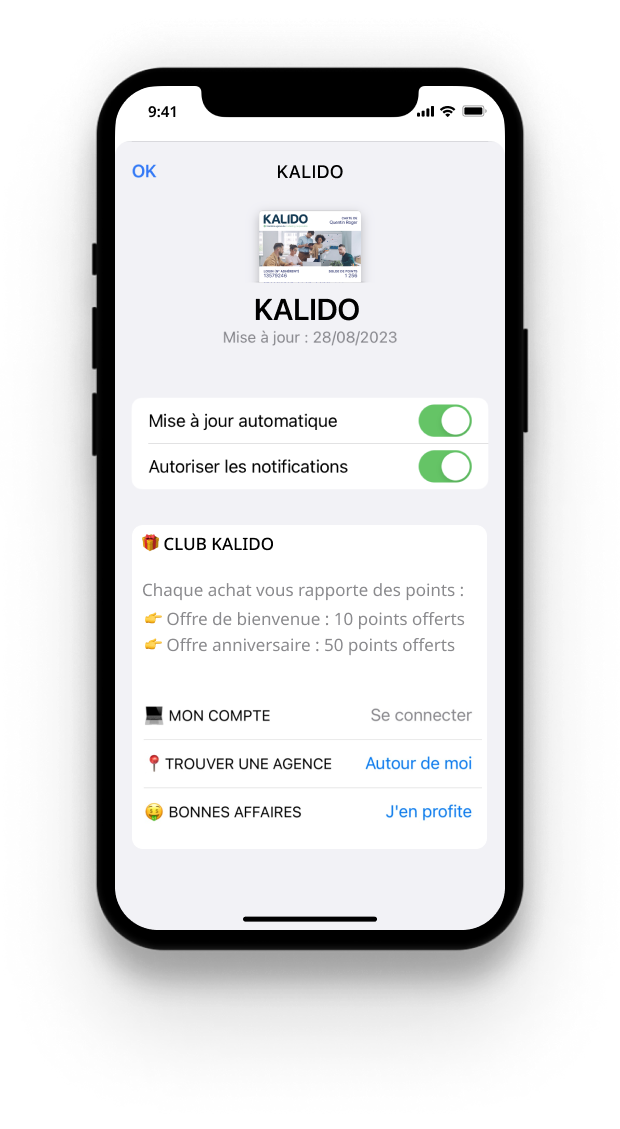Find an agency via Autour de moi
Viewport: 620px width, 1129px height.
pos(418,763)
